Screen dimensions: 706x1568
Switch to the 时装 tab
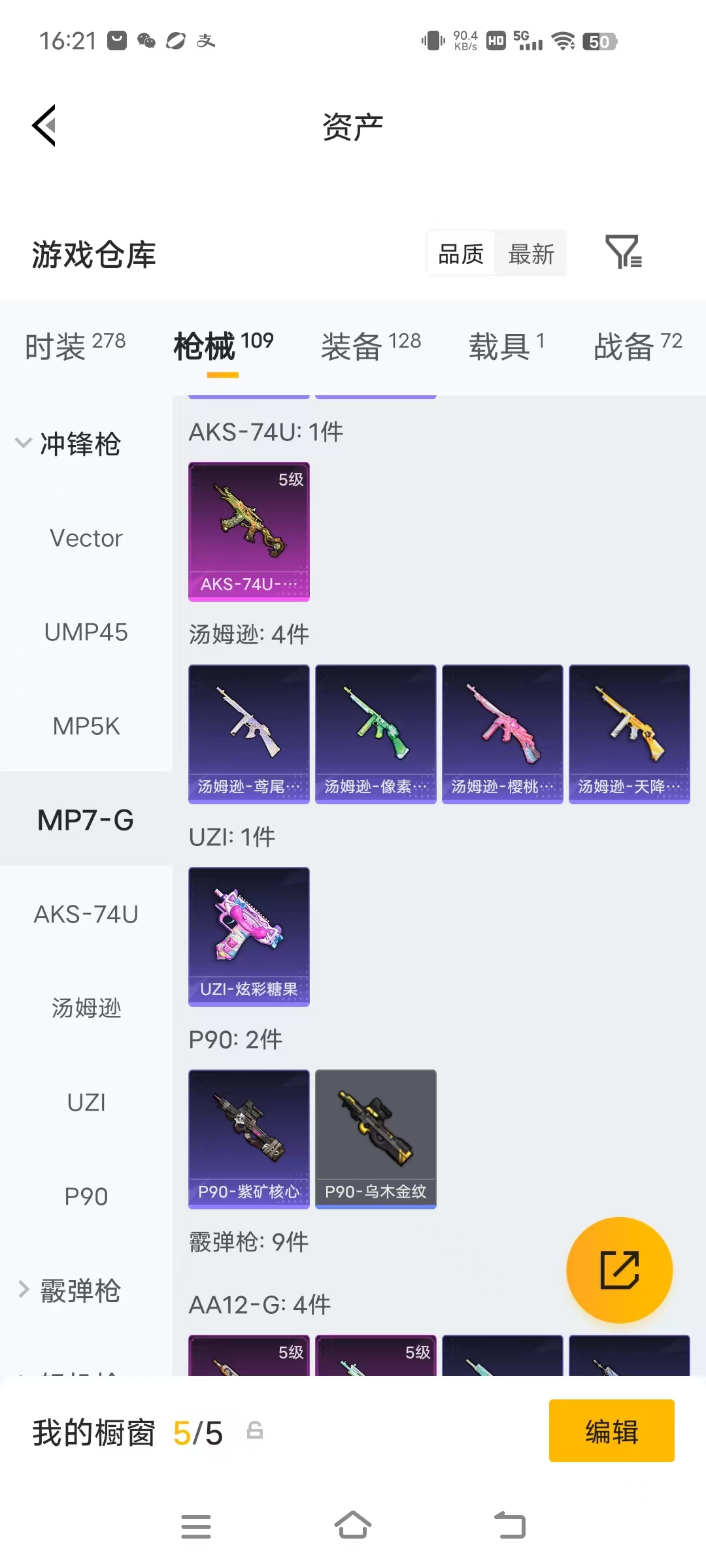pyautogui.click(x=75, y=346)
